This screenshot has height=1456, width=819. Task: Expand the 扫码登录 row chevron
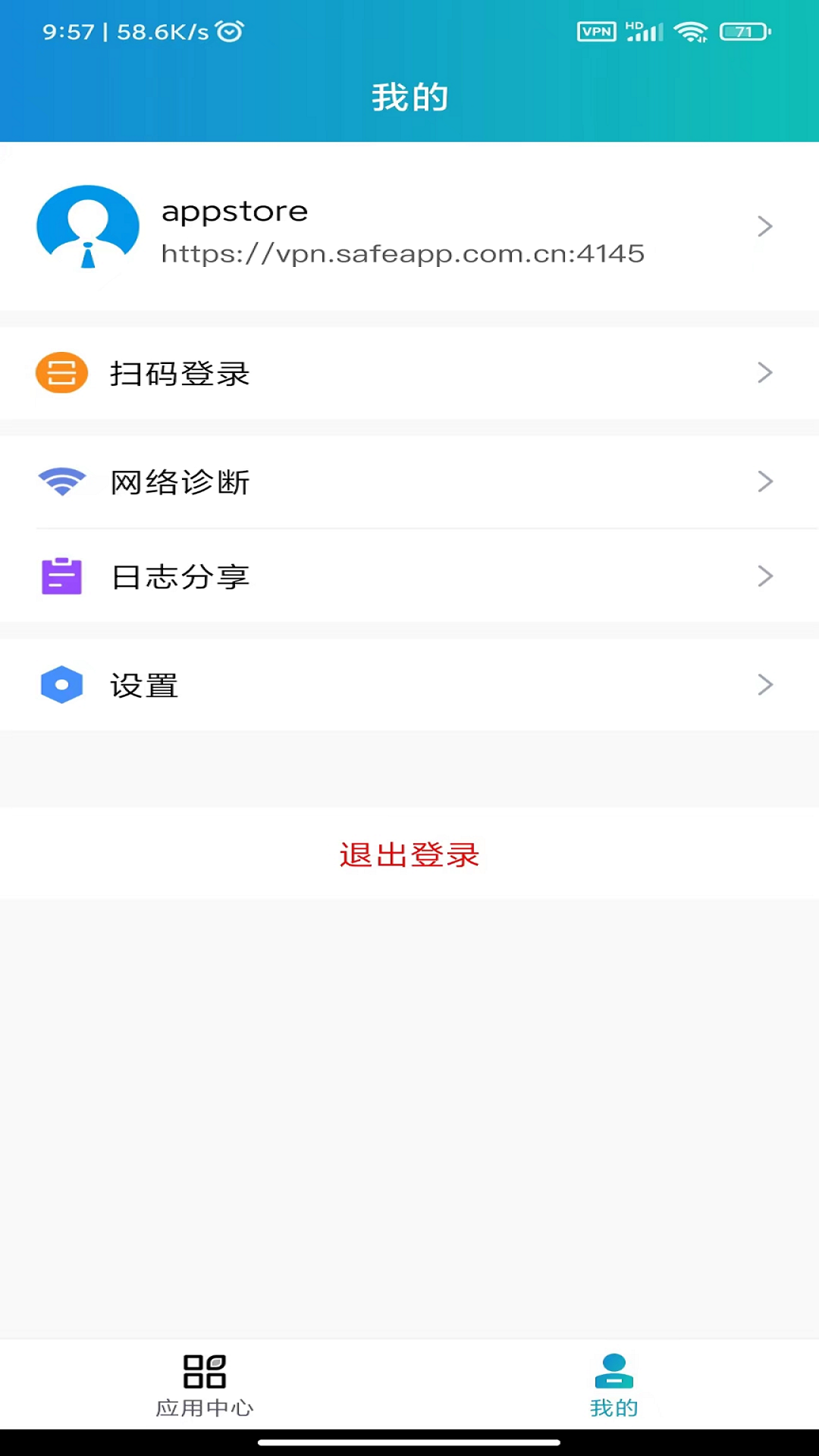764,372
